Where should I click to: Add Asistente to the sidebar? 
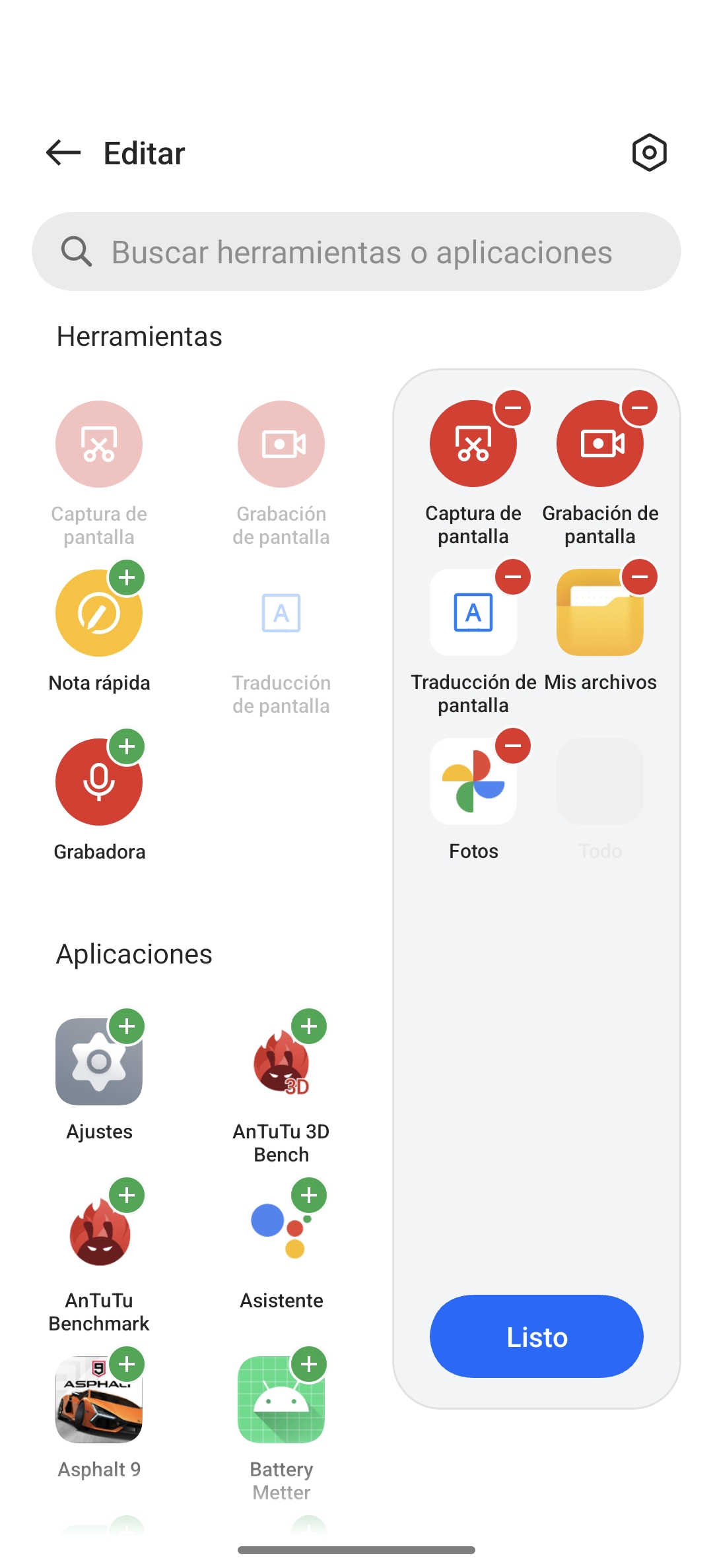(x=309, y=1195)
